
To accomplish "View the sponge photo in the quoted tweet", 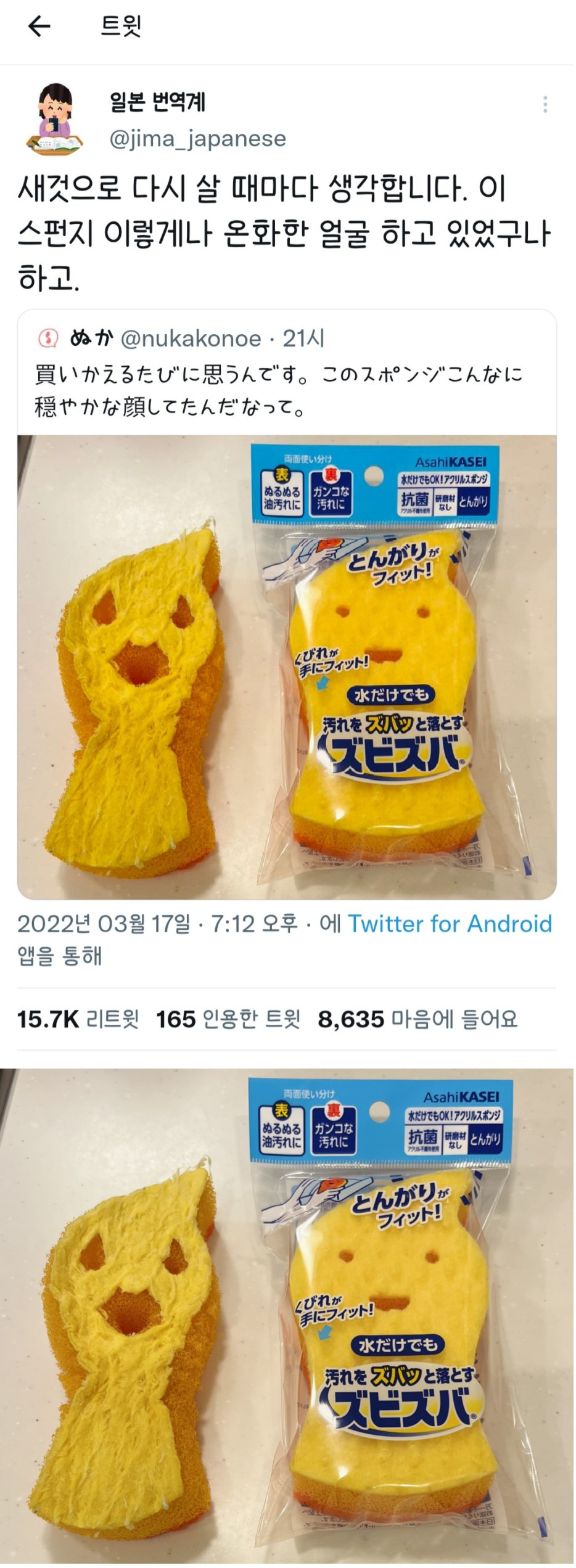I will click(x=287, y=667).
